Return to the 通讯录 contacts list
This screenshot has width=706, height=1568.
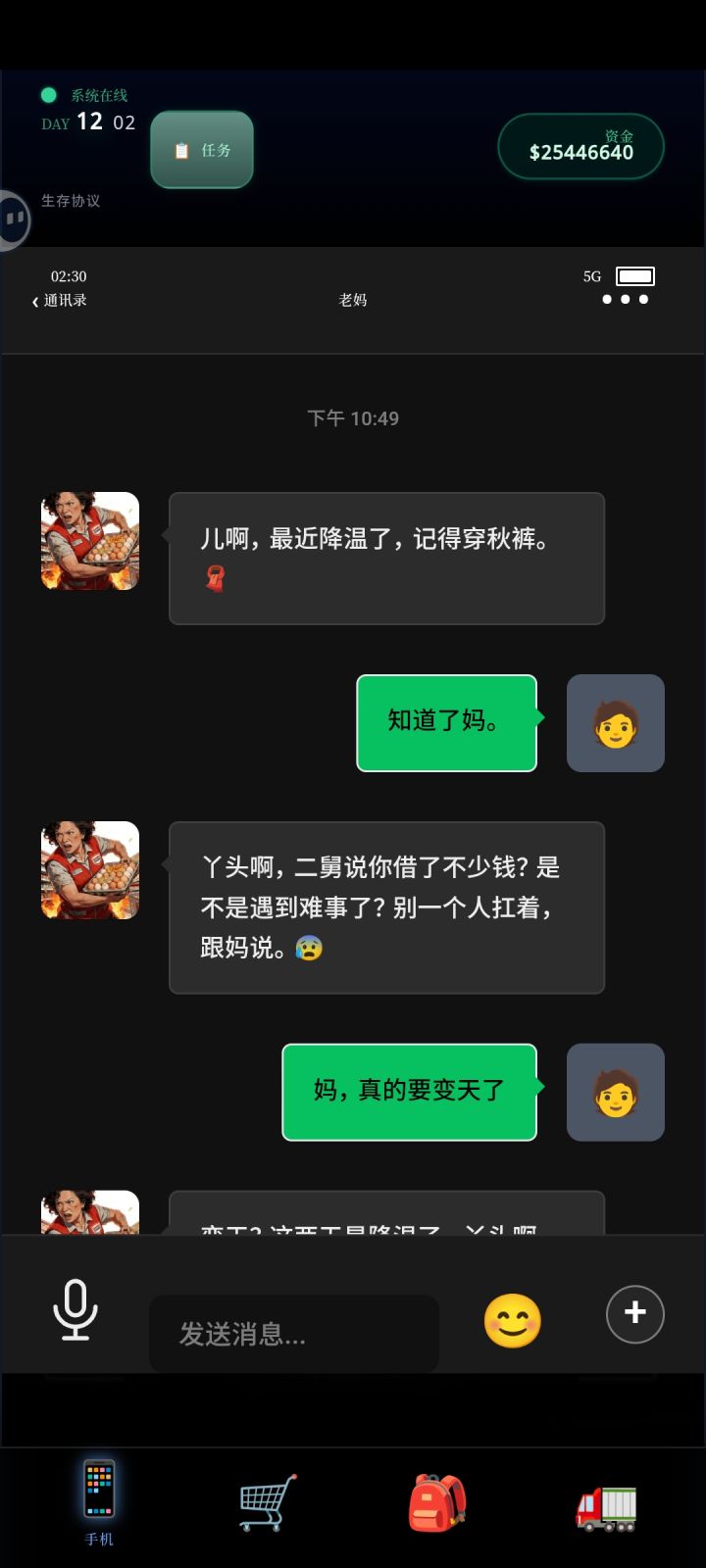[59, 301]
